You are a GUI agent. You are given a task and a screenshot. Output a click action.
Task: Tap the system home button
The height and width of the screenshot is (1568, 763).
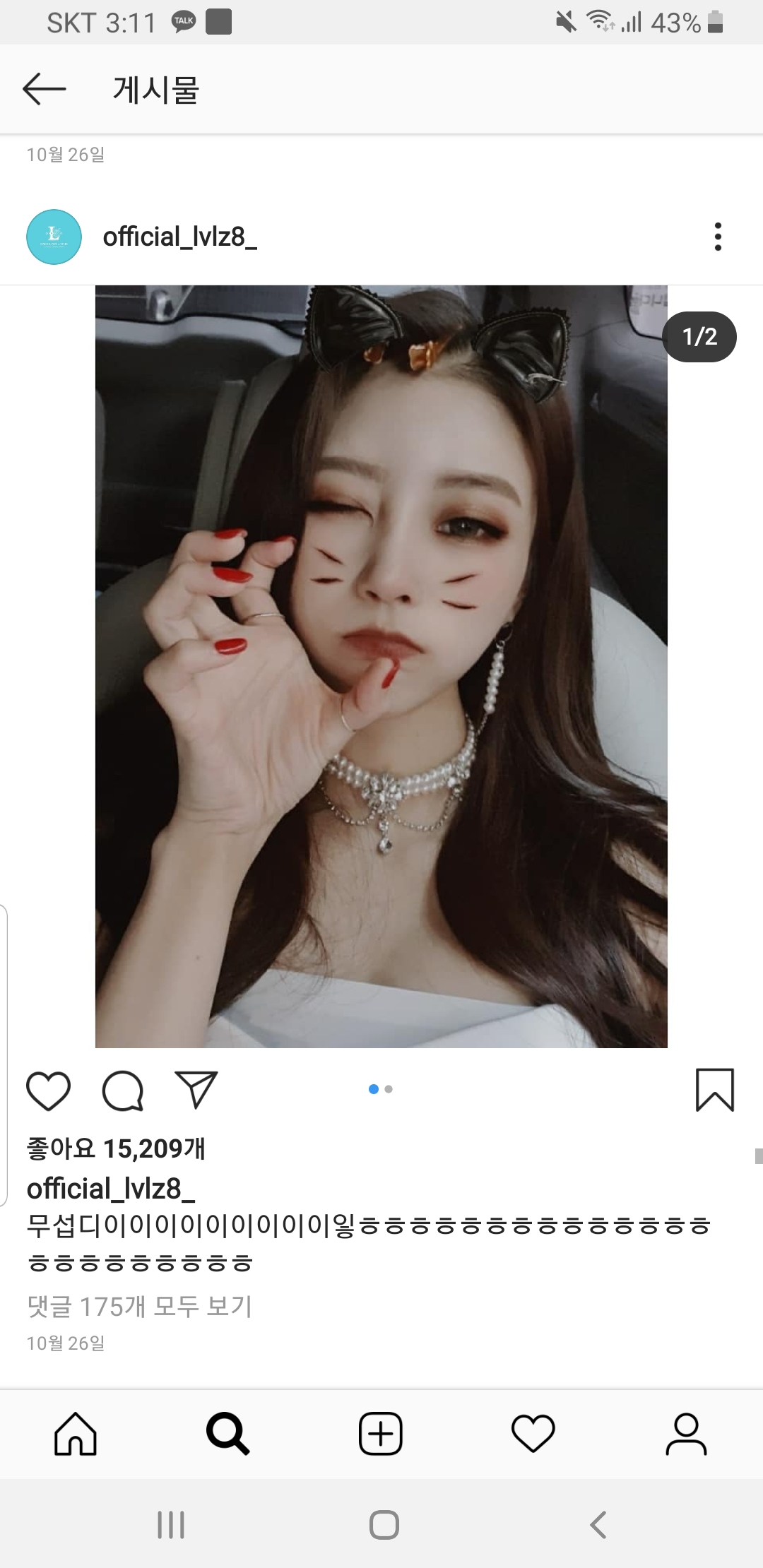[x=384, y=1525]
